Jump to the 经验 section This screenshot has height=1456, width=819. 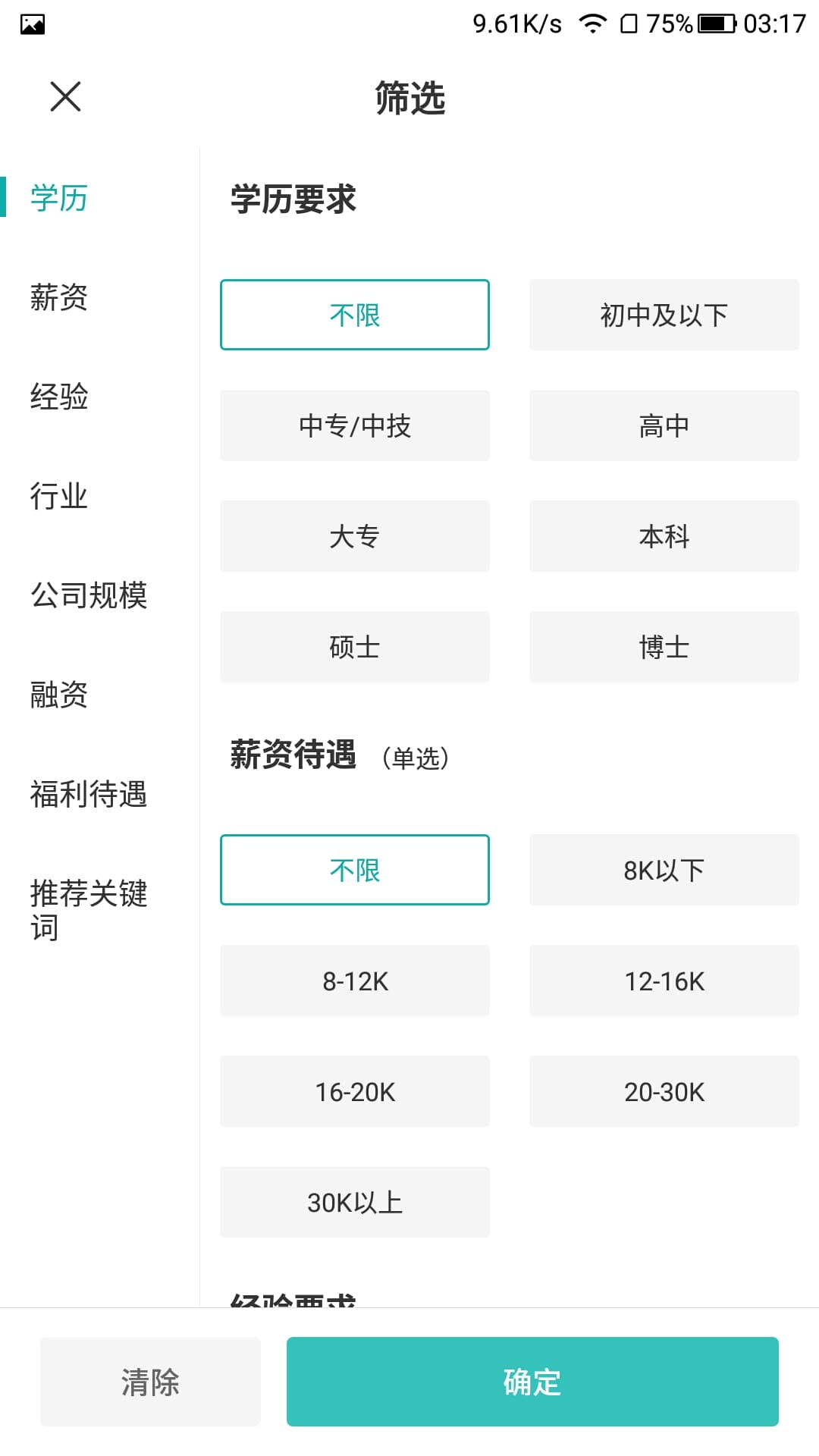59,397
